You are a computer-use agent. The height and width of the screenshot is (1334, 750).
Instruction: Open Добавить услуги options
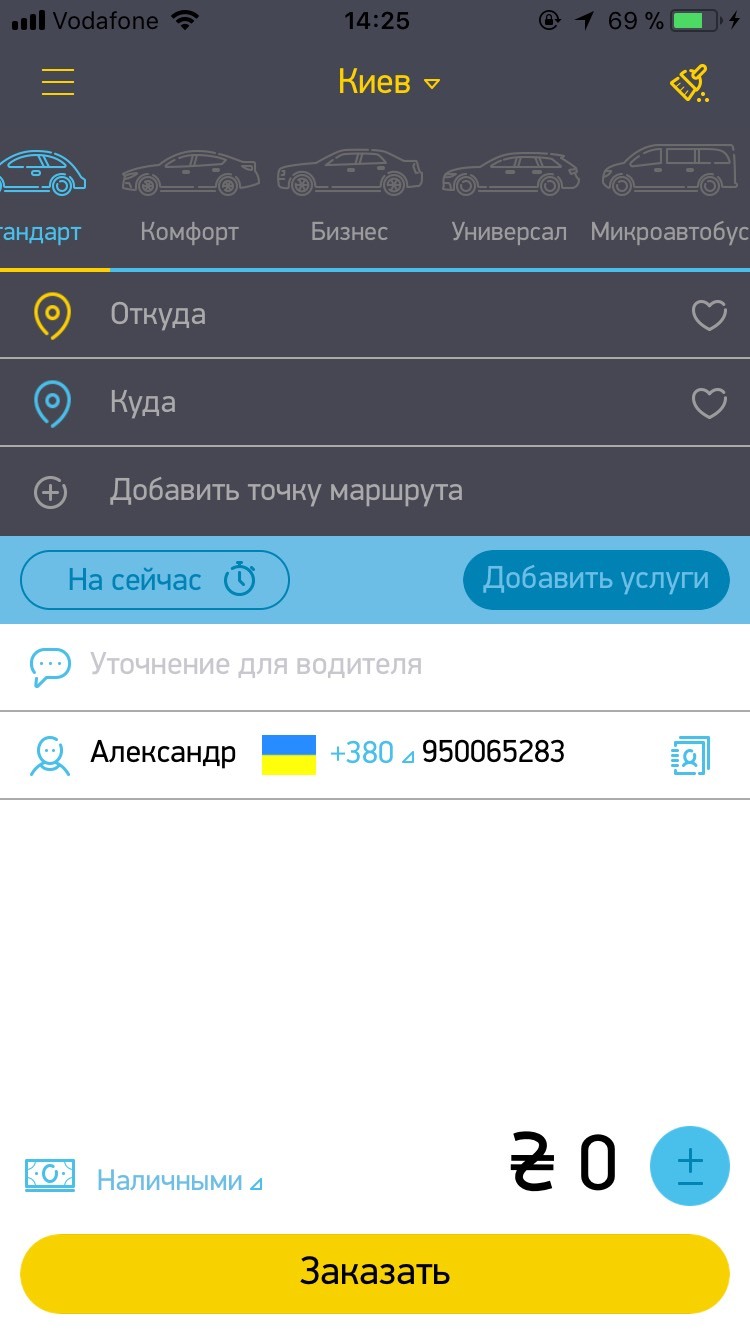(x=596, y=579)
